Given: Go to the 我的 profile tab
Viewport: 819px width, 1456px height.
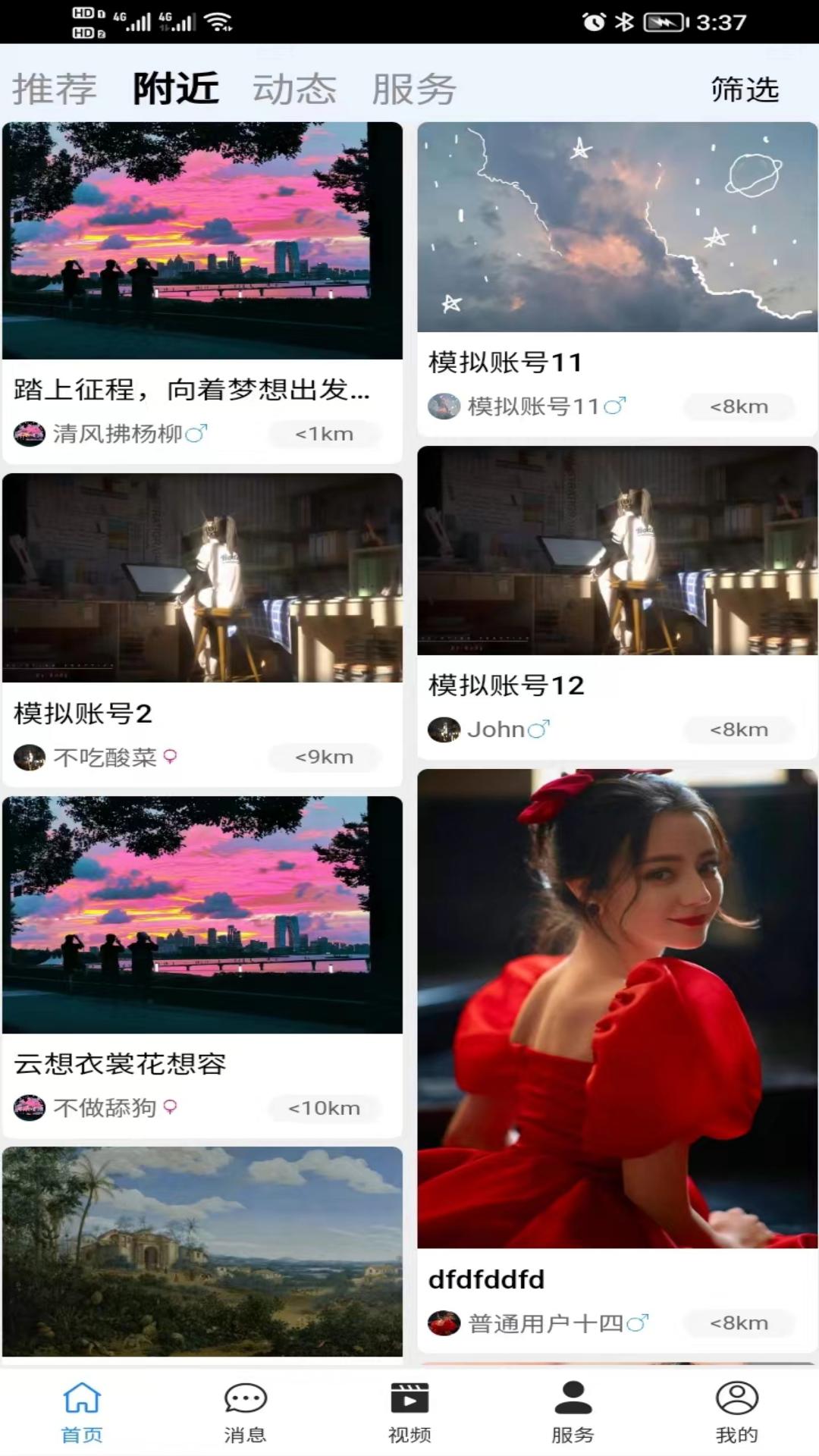Looking at the screenshot, I should 736,1412.
